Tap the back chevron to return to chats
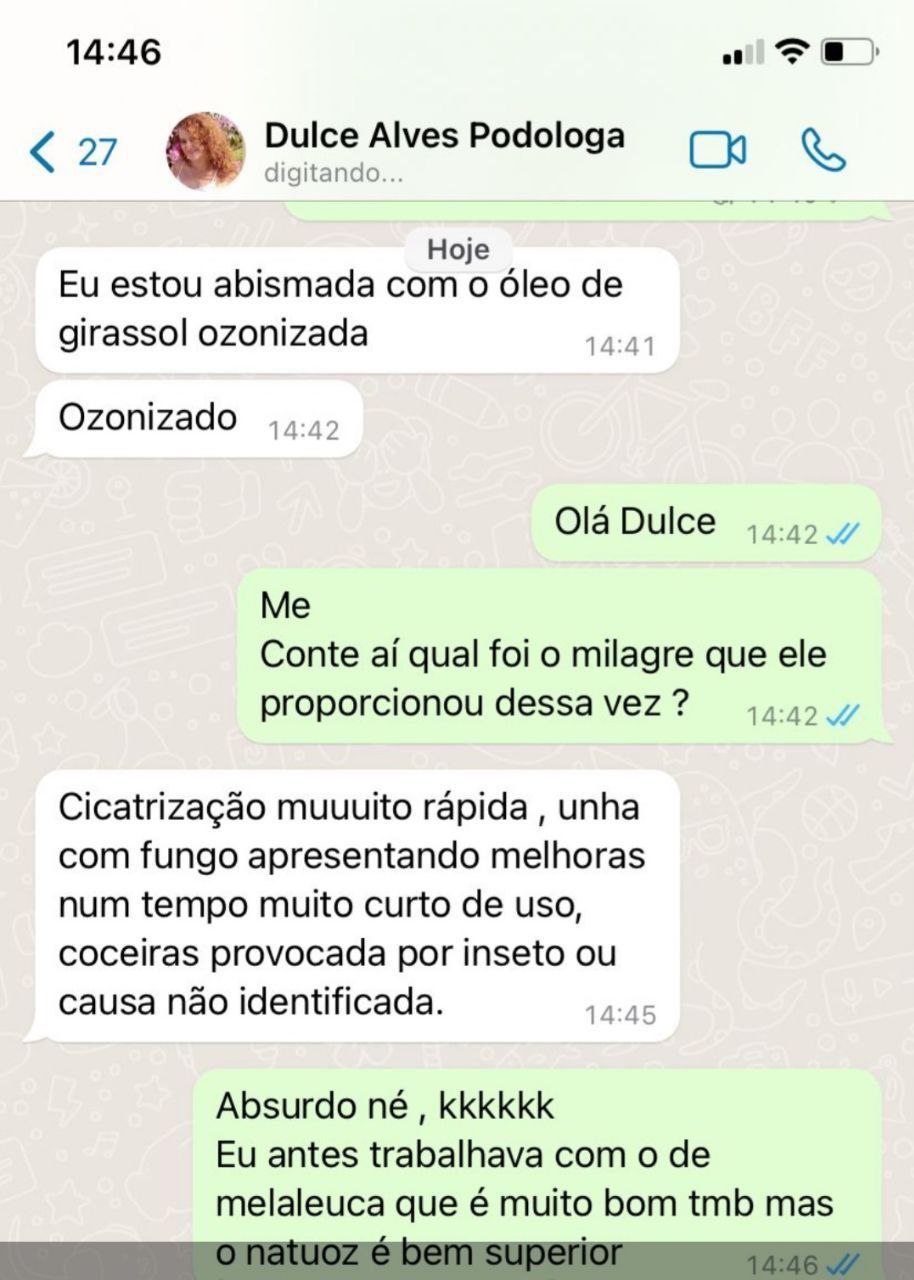The width and height of the screenshot is (914, 1280). [40, 150]
